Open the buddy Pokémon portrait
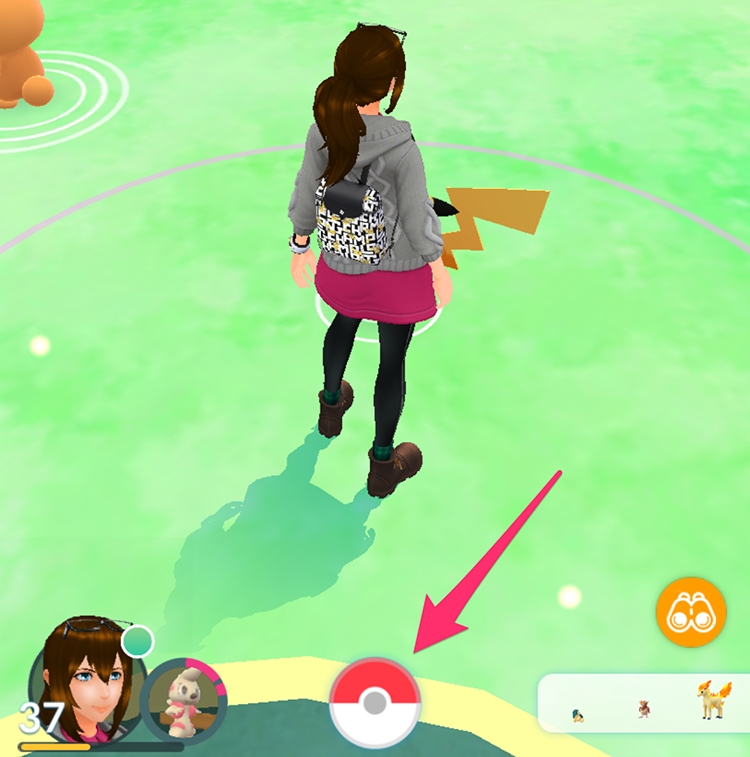 pyautogui.click(x=186, y=699)
